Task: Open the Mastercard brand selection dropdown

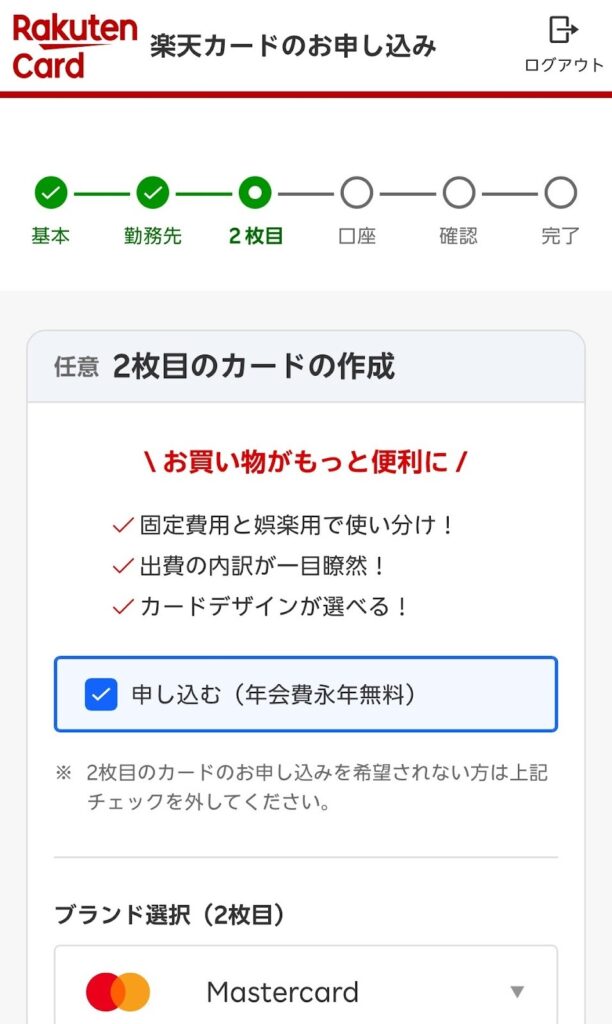Action: [306, 991]
